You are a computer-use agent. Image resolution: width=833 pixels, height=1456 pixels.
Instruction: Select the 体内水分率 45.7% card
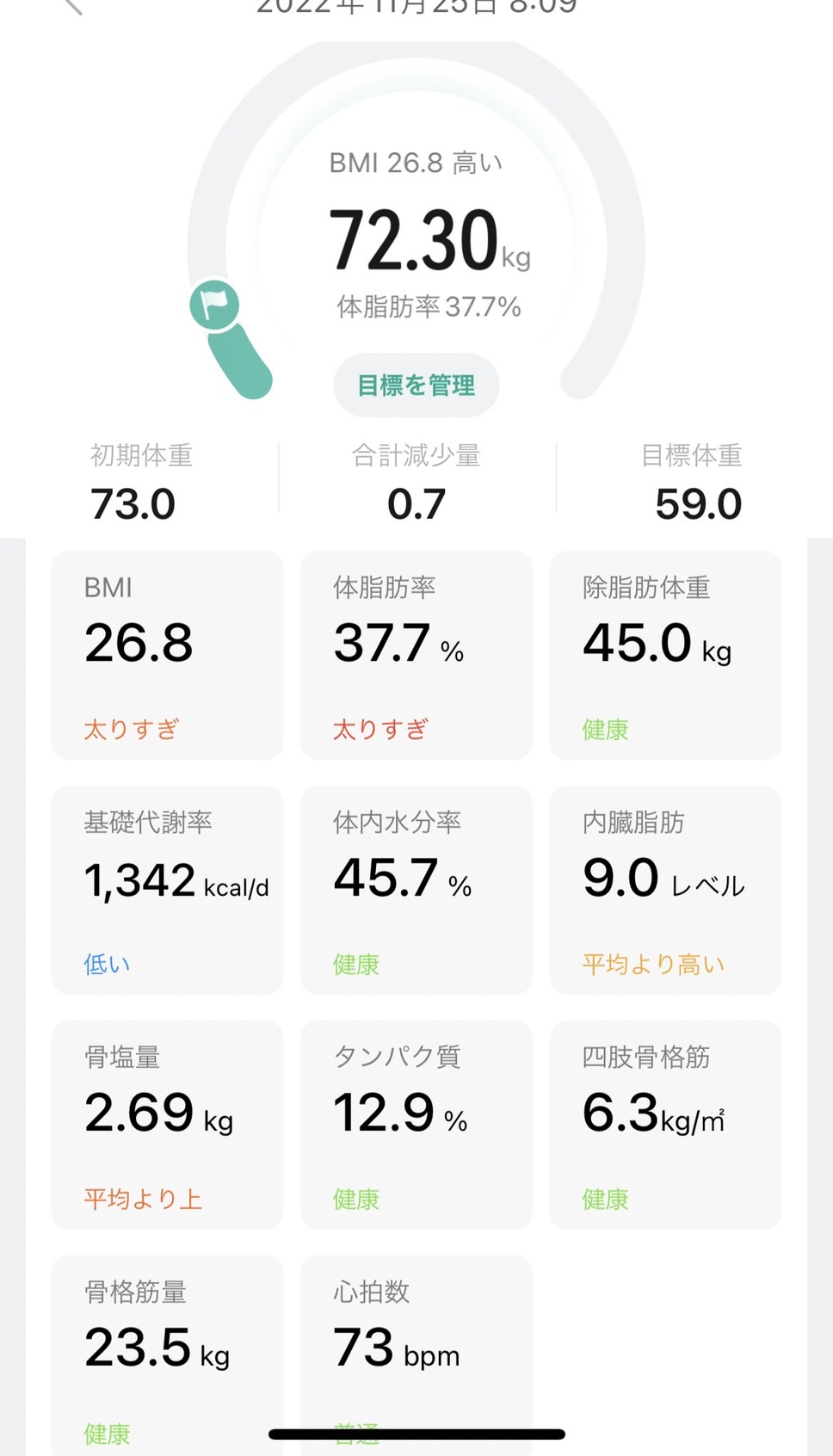coord(416,890)
